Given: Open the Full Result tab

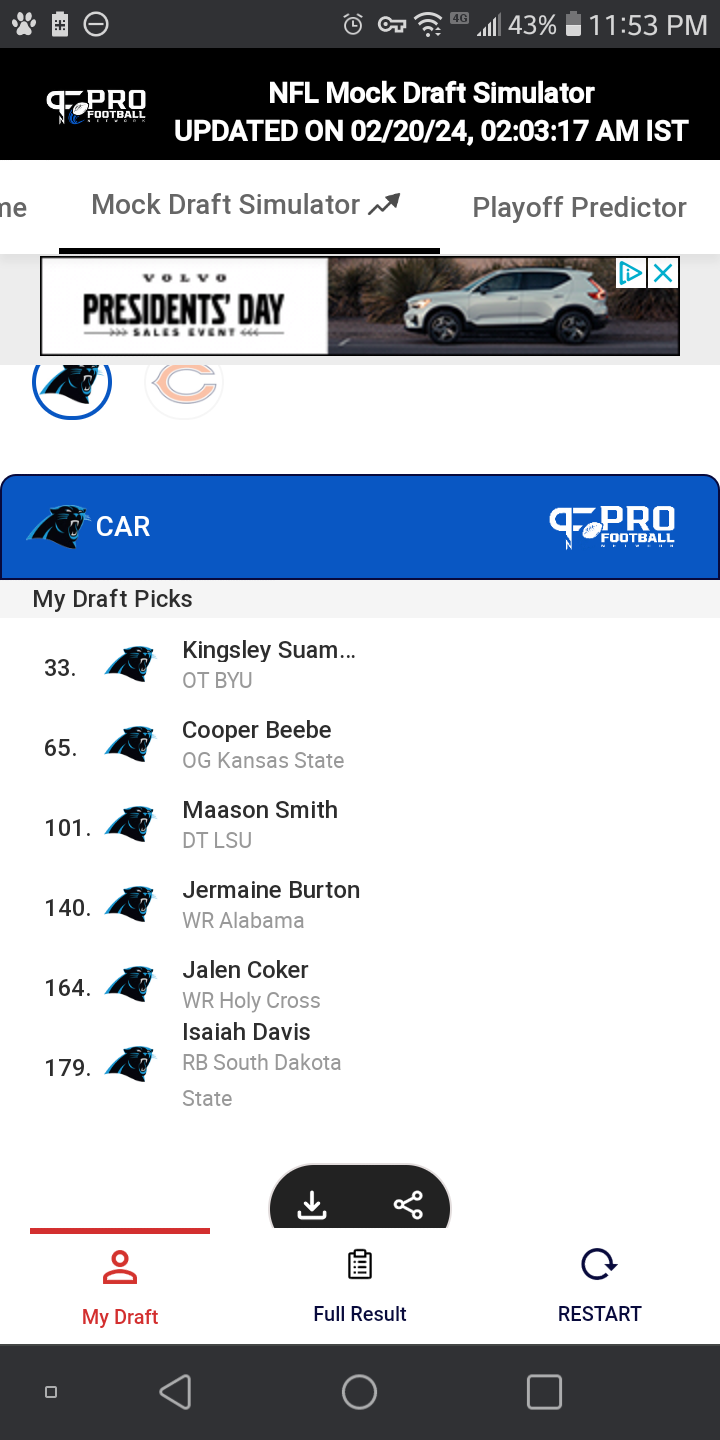Looking at the screenshot, I should pos(360,1287).
